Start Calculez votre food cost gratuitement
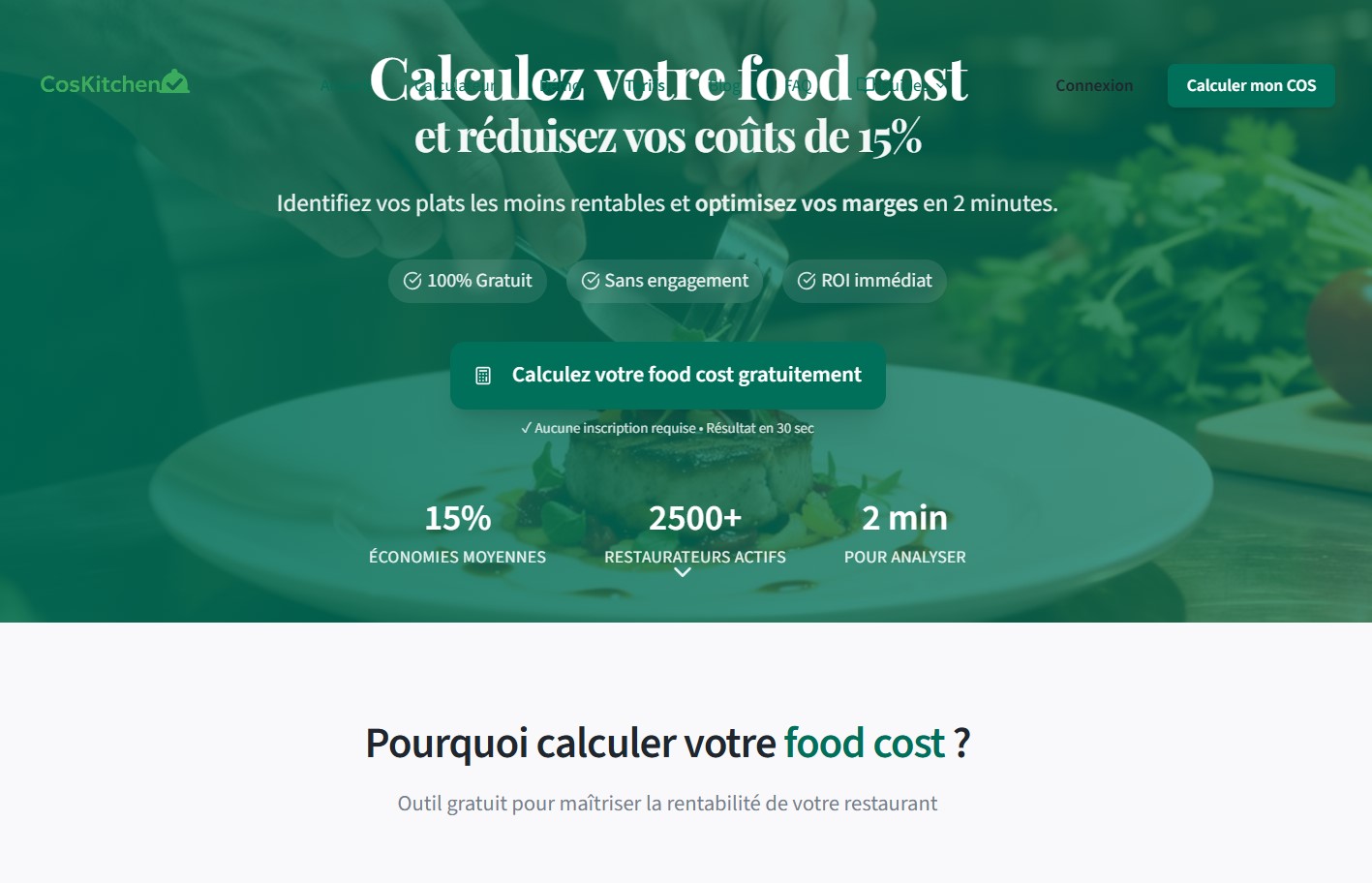1372x883 pixels. [667, 375]
